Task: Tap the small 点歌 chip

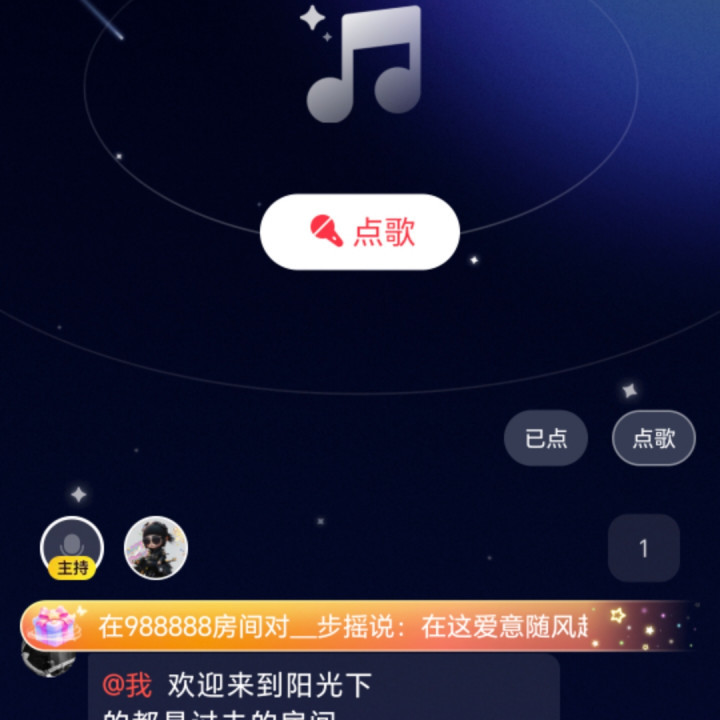Action: click(x=654, y=438)
